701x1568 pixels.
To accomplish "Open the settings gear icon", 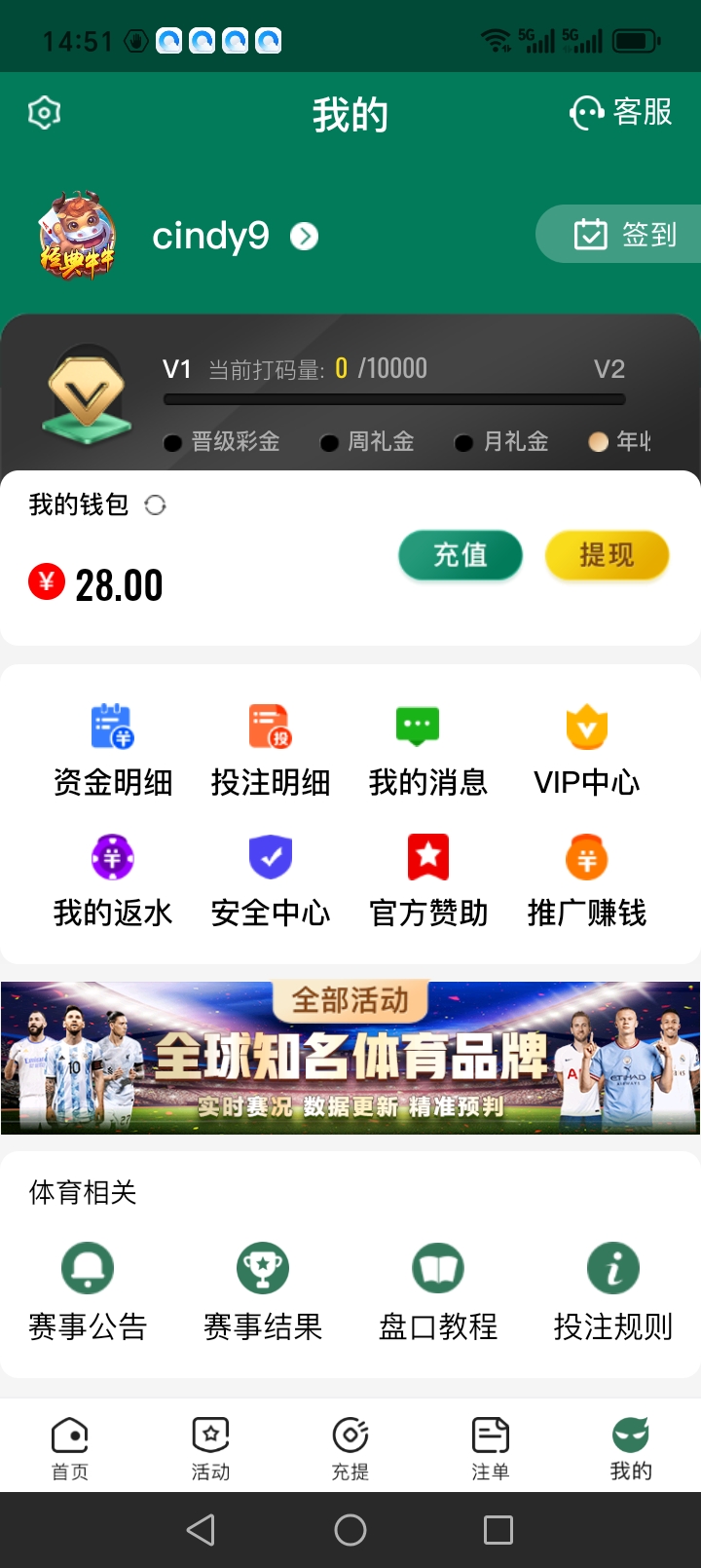I will (x=43, y=114).
